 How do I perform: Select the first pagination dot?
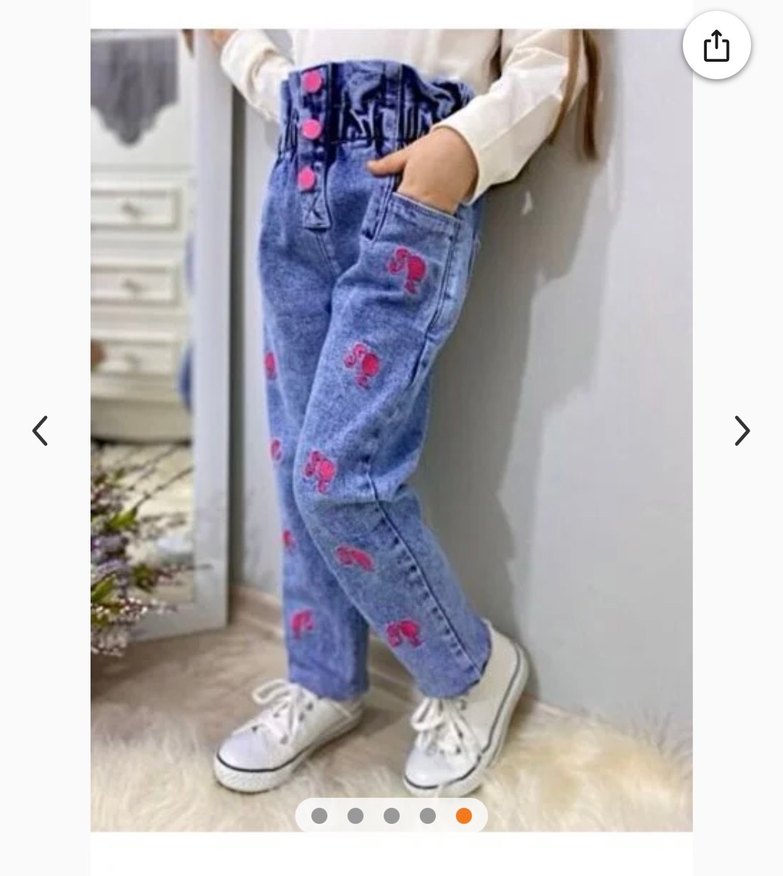coord(321,816)
